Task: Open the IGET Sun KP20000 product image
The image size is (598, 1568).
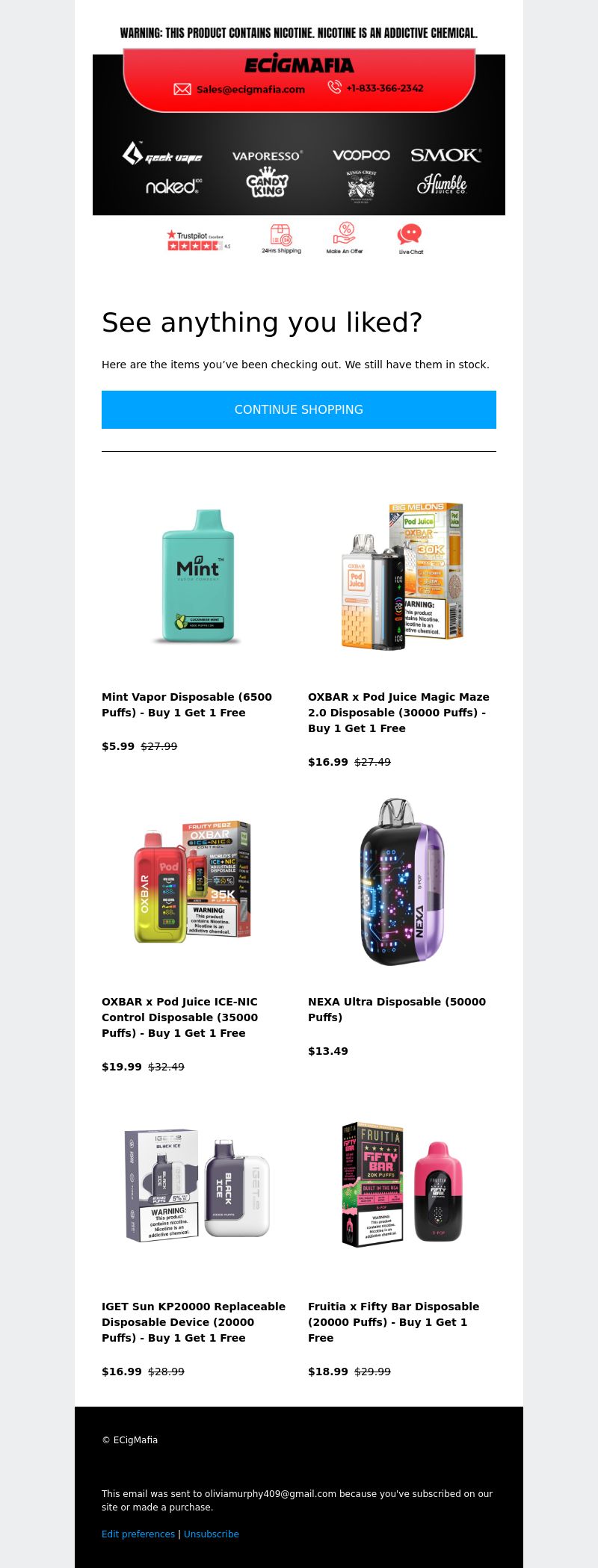Action: (x=196, y=1186)
